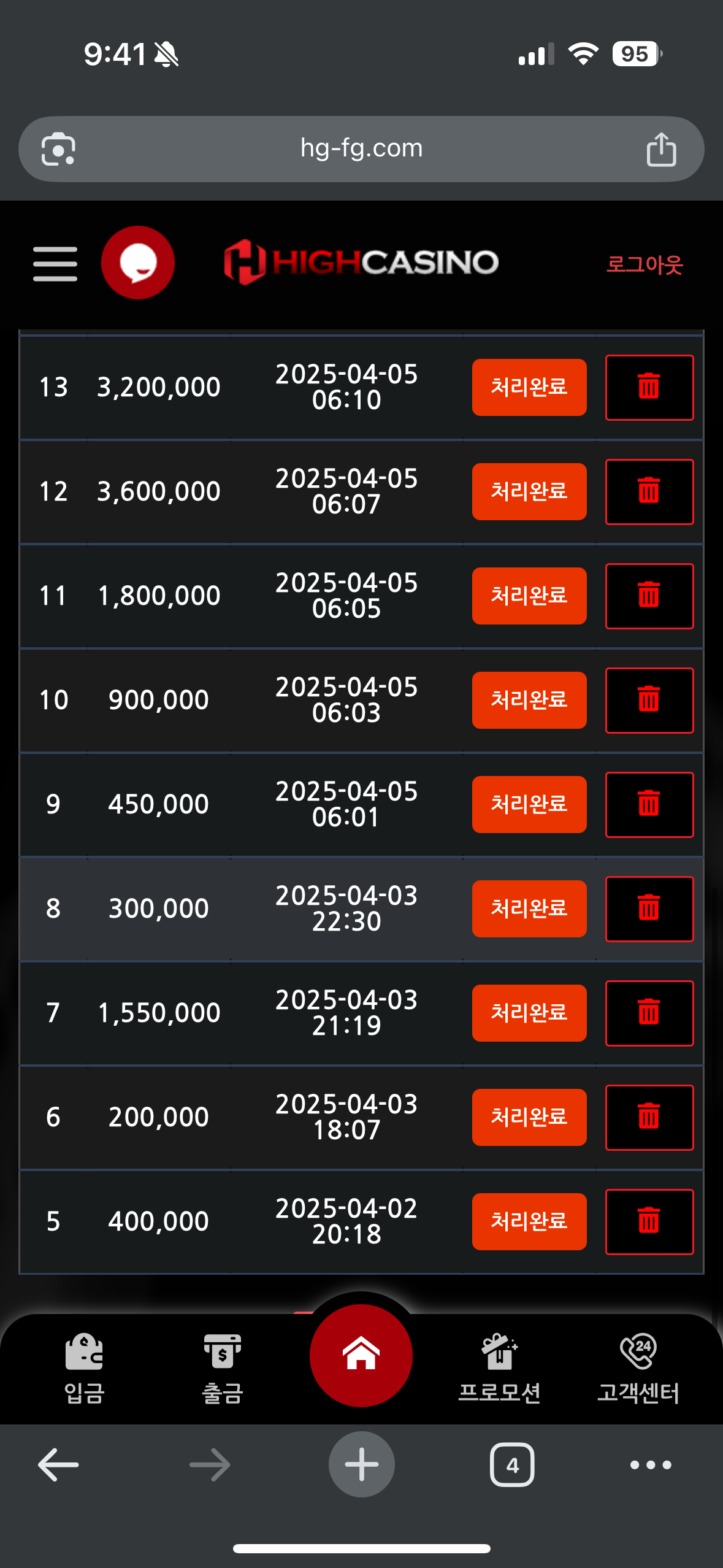Viewport: 723px width, 1568px height.
Task: Tap 처리완료 on the row 8 record
Action: pos(529,909)
